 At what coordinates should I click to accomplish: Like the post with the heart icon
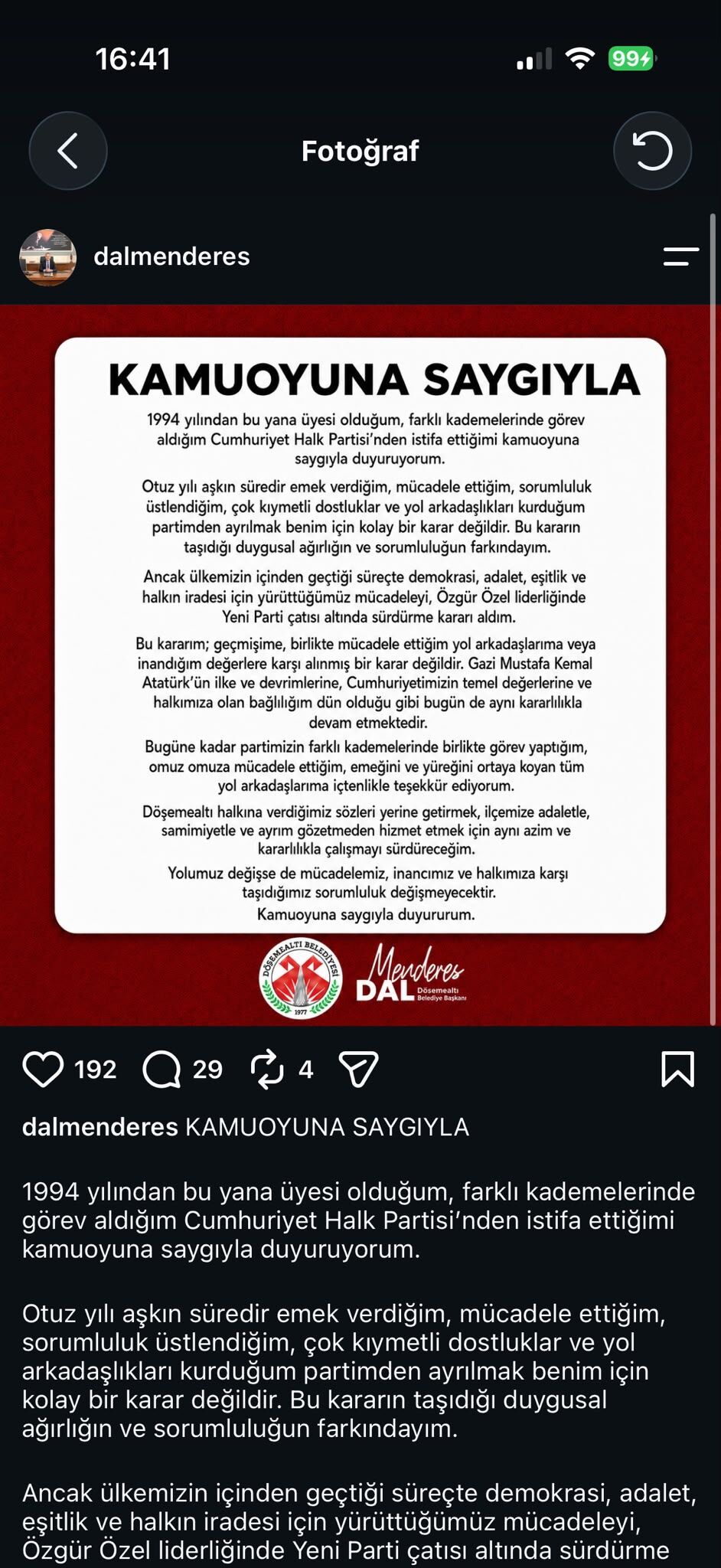pyautogui.click(x=43, y=1070)
